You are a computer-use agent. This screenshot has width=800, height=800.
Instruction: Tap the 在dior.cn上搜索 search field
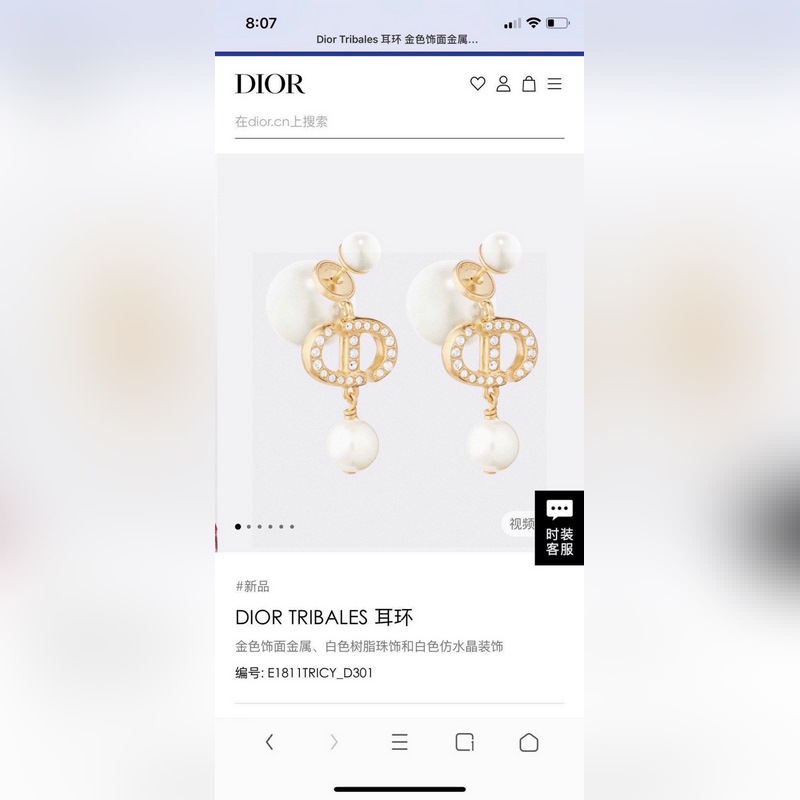click(398, 122)
